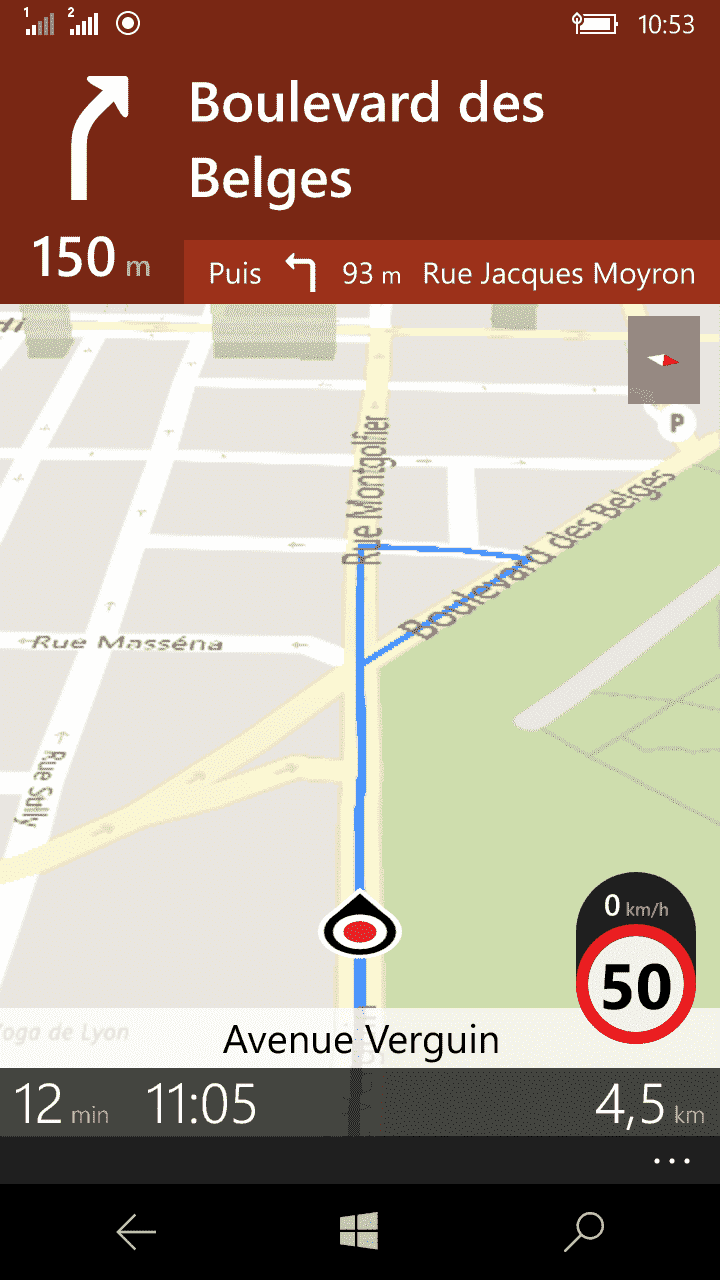Viewport: 720px width, 1280px height.
Task: Open the three-dot app bar menu
Action: pyautogui.click(x=671, y=1161)
